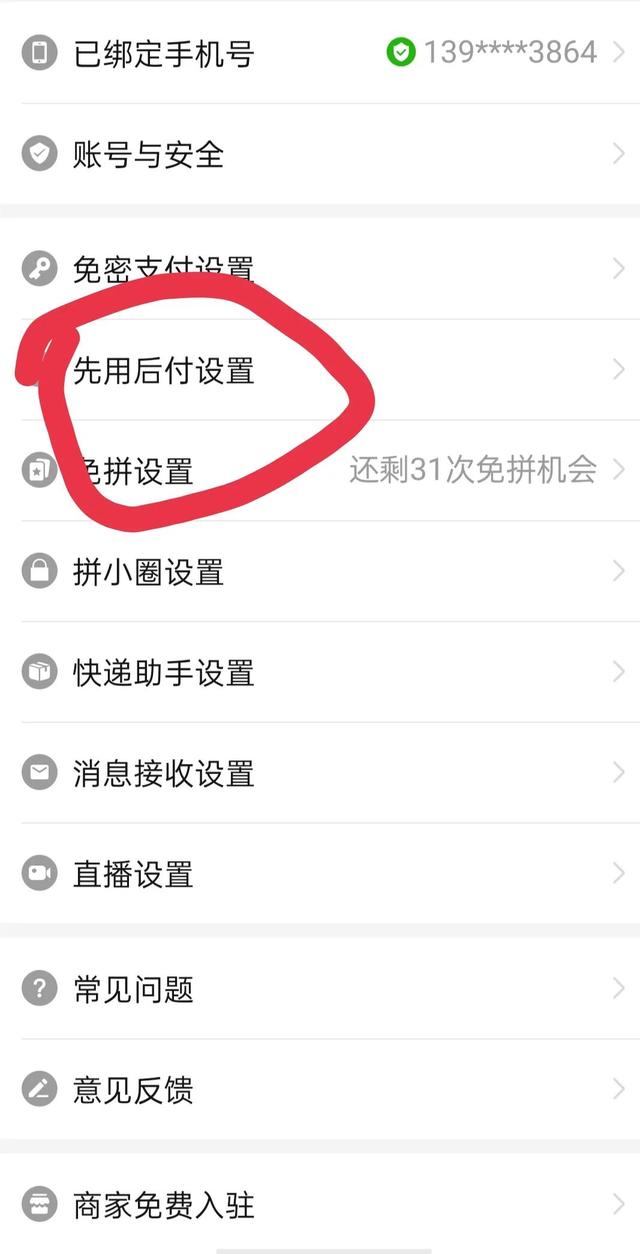This screenshot has width=640, height=1254.
Task: Open 拼小圈设置
Action: (148, 572)
